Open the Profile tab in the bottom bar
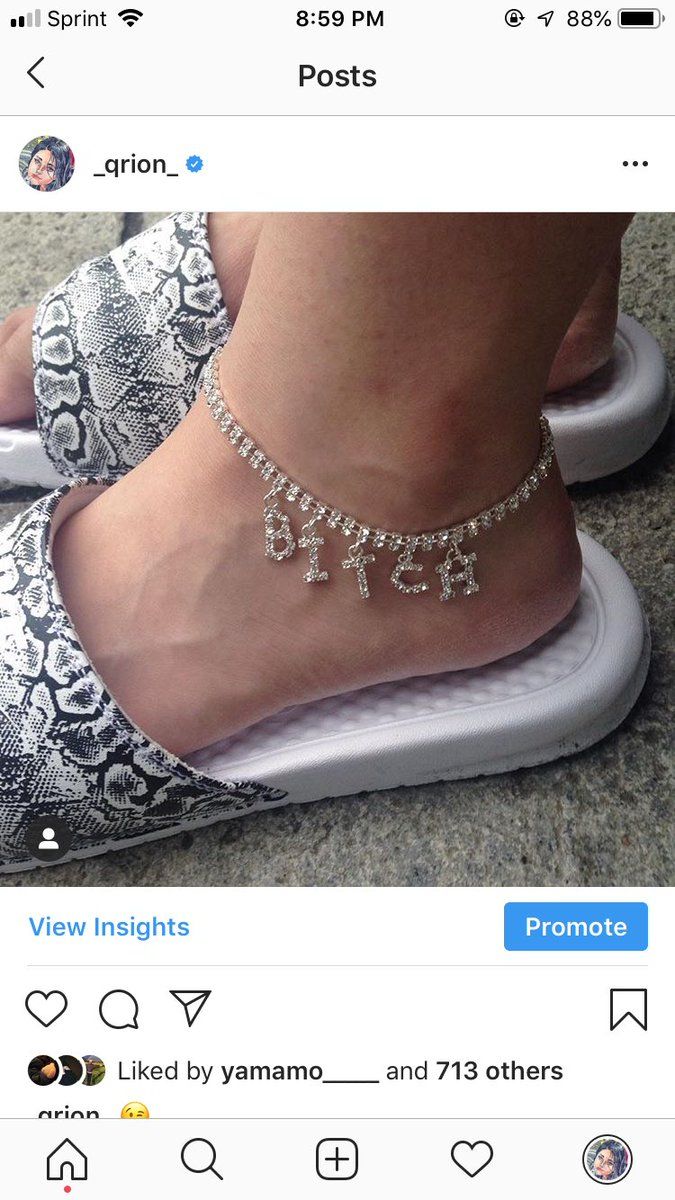This screenshot has height=1200, width=675. pyautogui.click(x=607, y=1160)
